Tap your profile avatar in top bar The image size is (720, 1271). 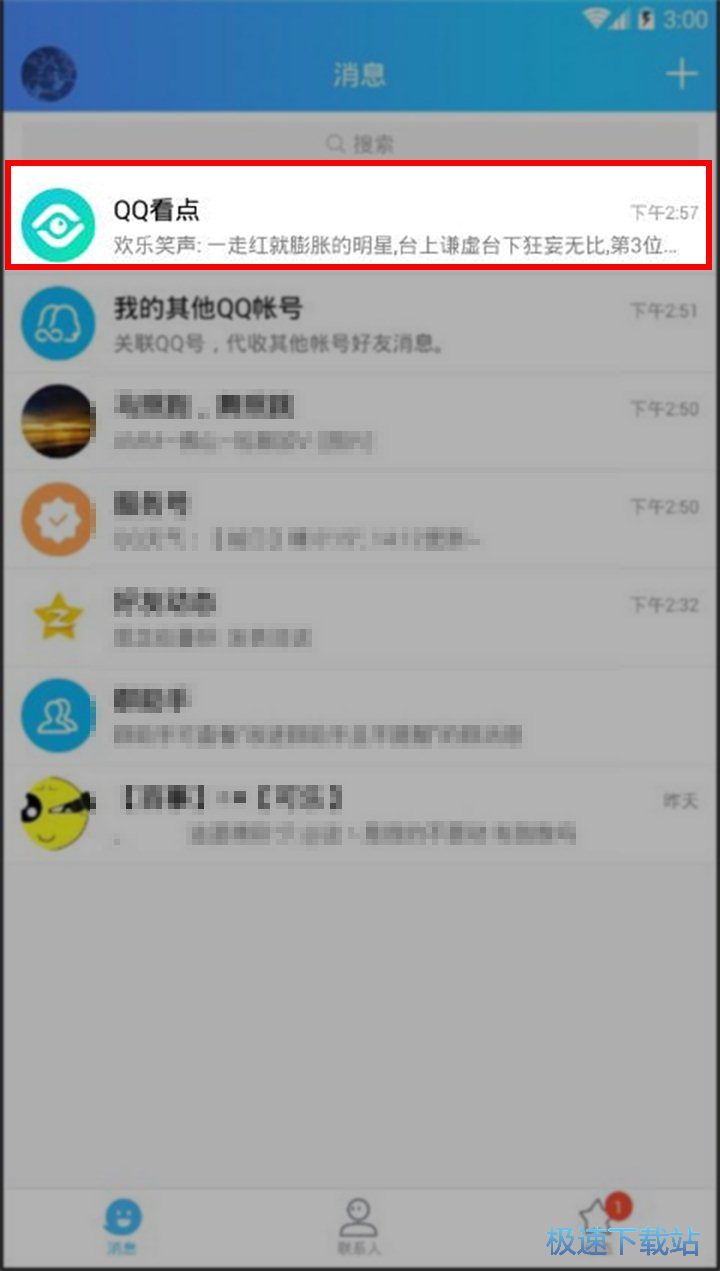click(48, 73)
